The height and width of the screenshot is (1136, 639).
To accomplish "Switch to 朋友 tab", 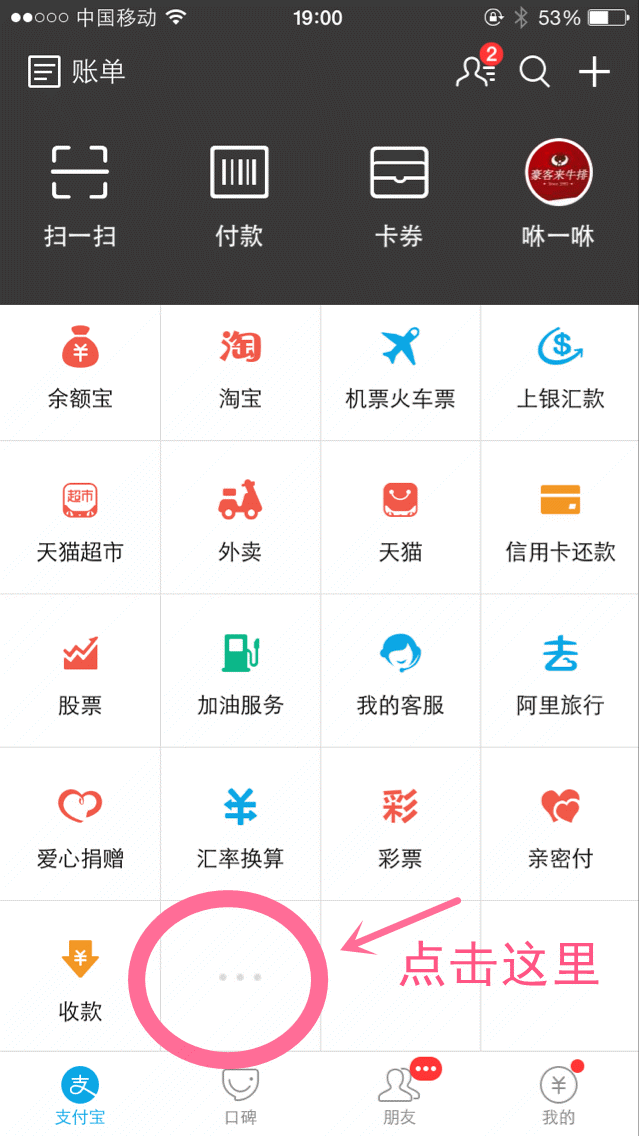I will click(400, 1096).
